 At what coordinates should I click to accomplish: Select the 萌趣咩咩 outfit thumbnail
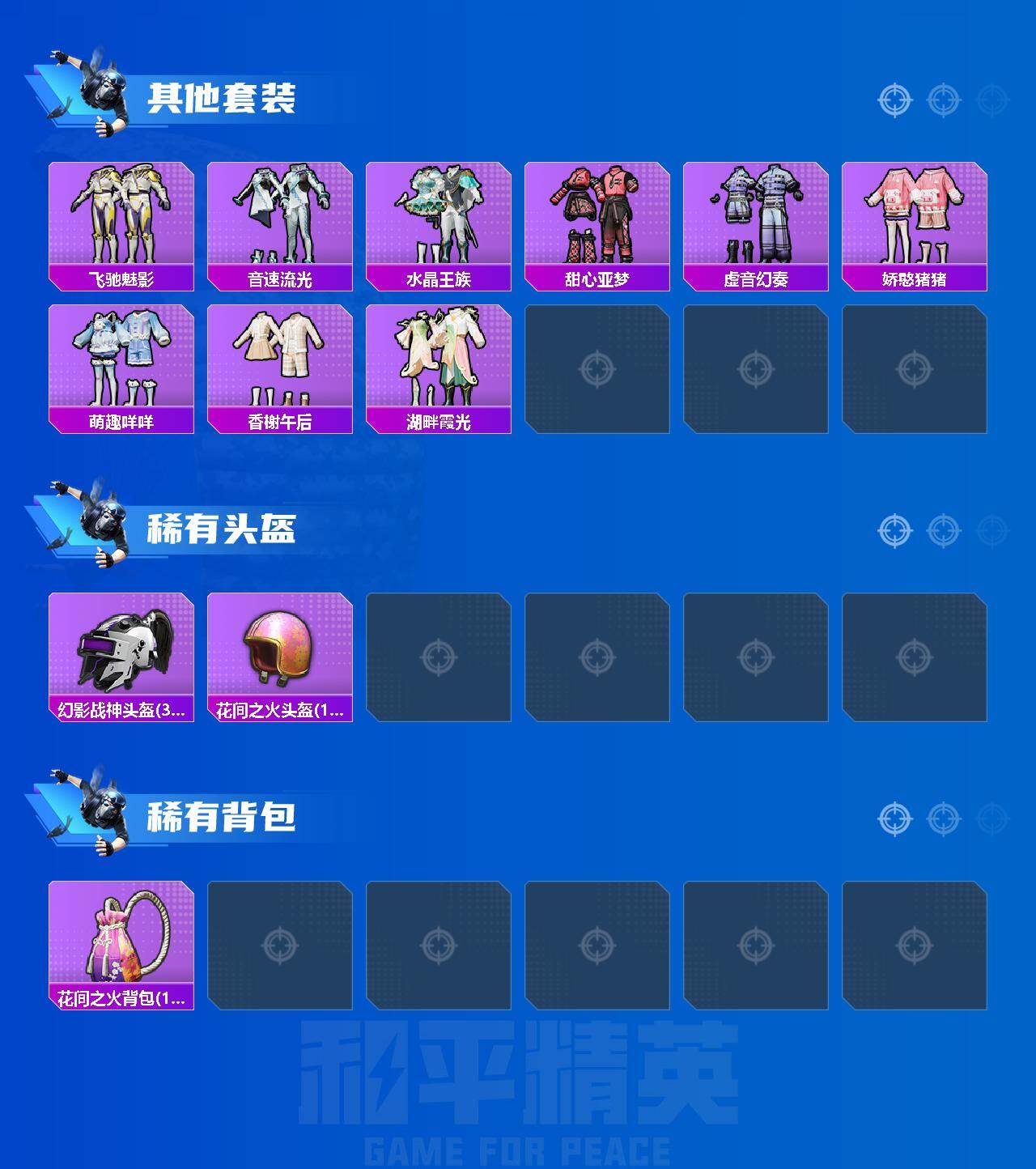click(121, 360)
